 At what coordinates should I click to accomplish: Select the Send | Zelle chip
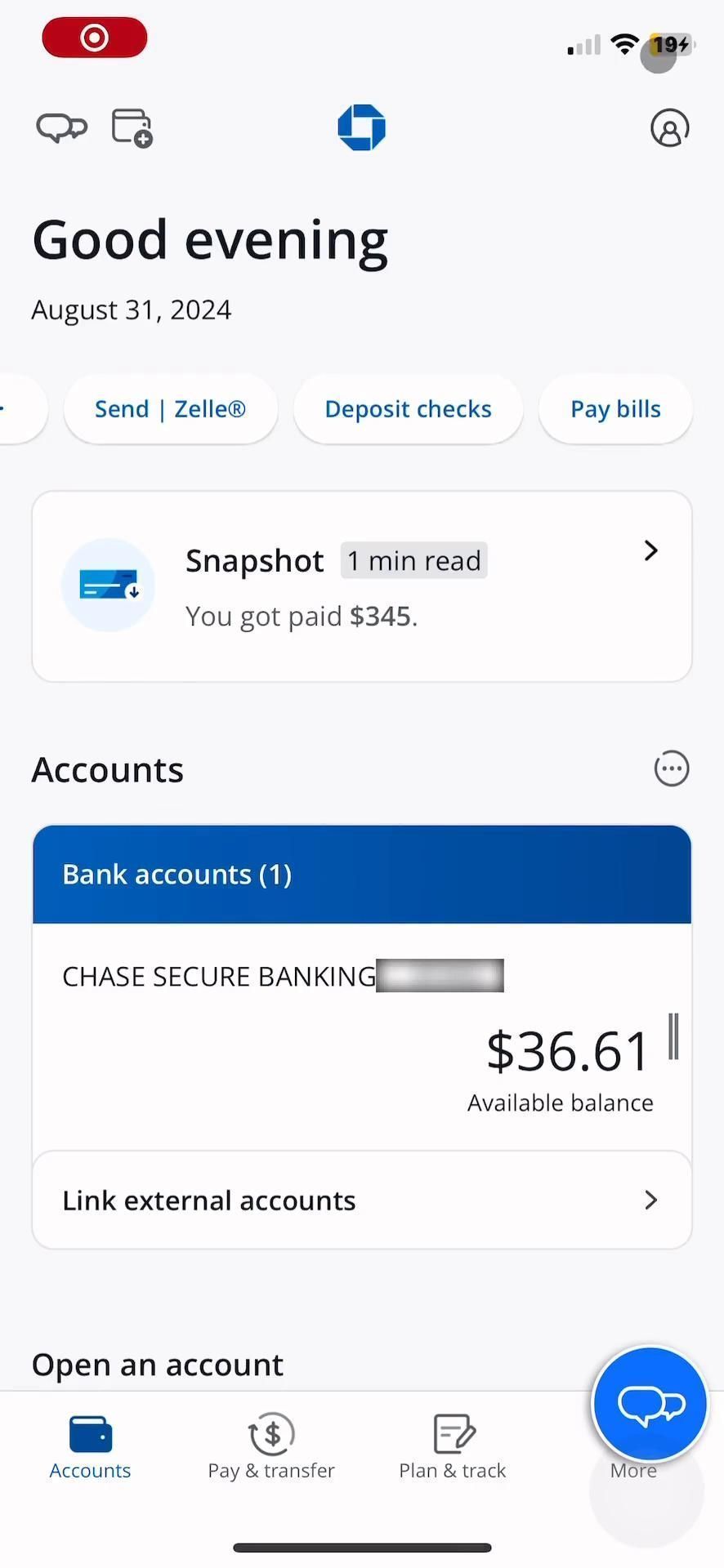(170, 409)
